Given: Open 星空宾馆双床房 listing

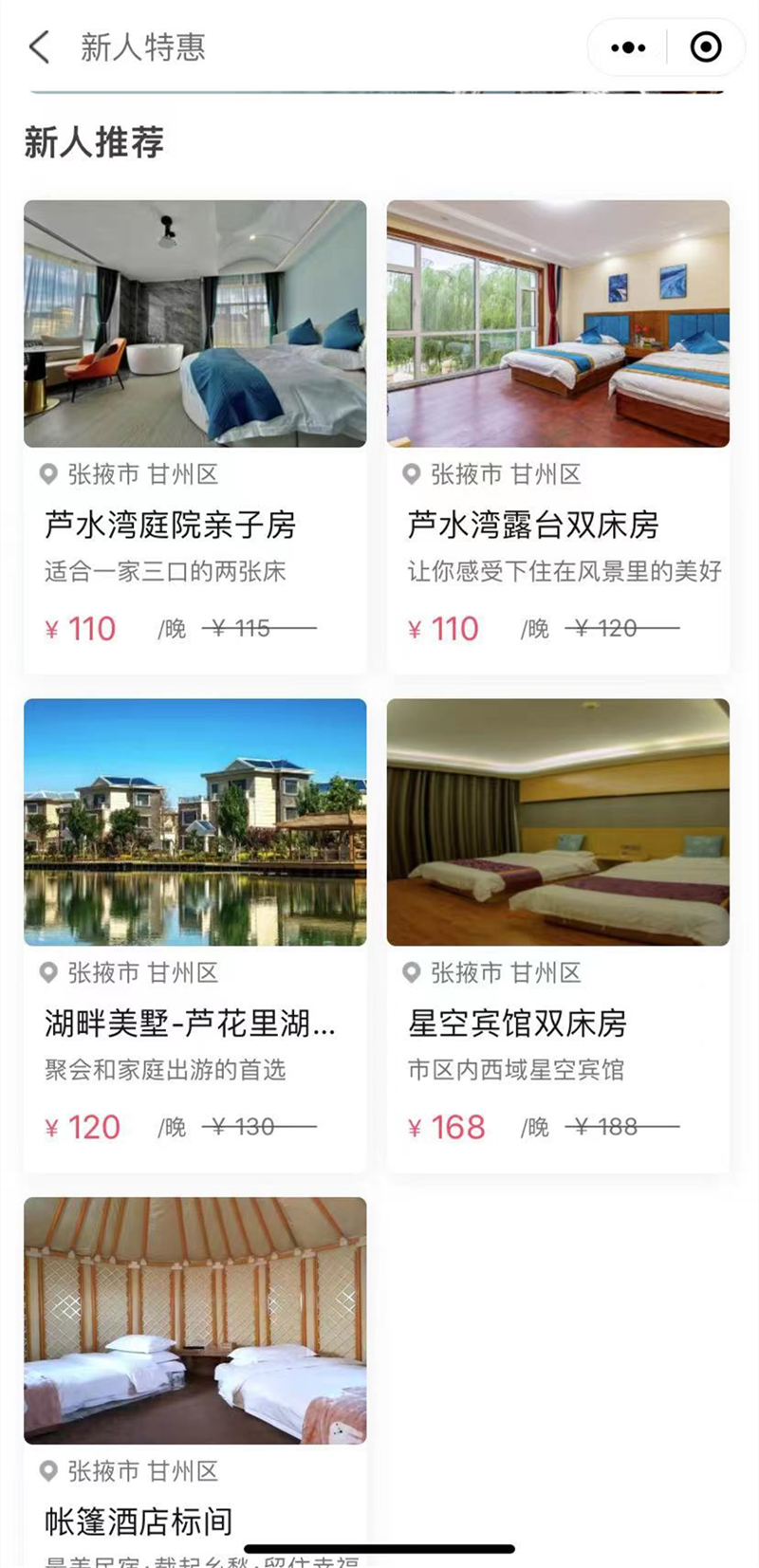Looking at the screenshot, I should pos(558,934).
